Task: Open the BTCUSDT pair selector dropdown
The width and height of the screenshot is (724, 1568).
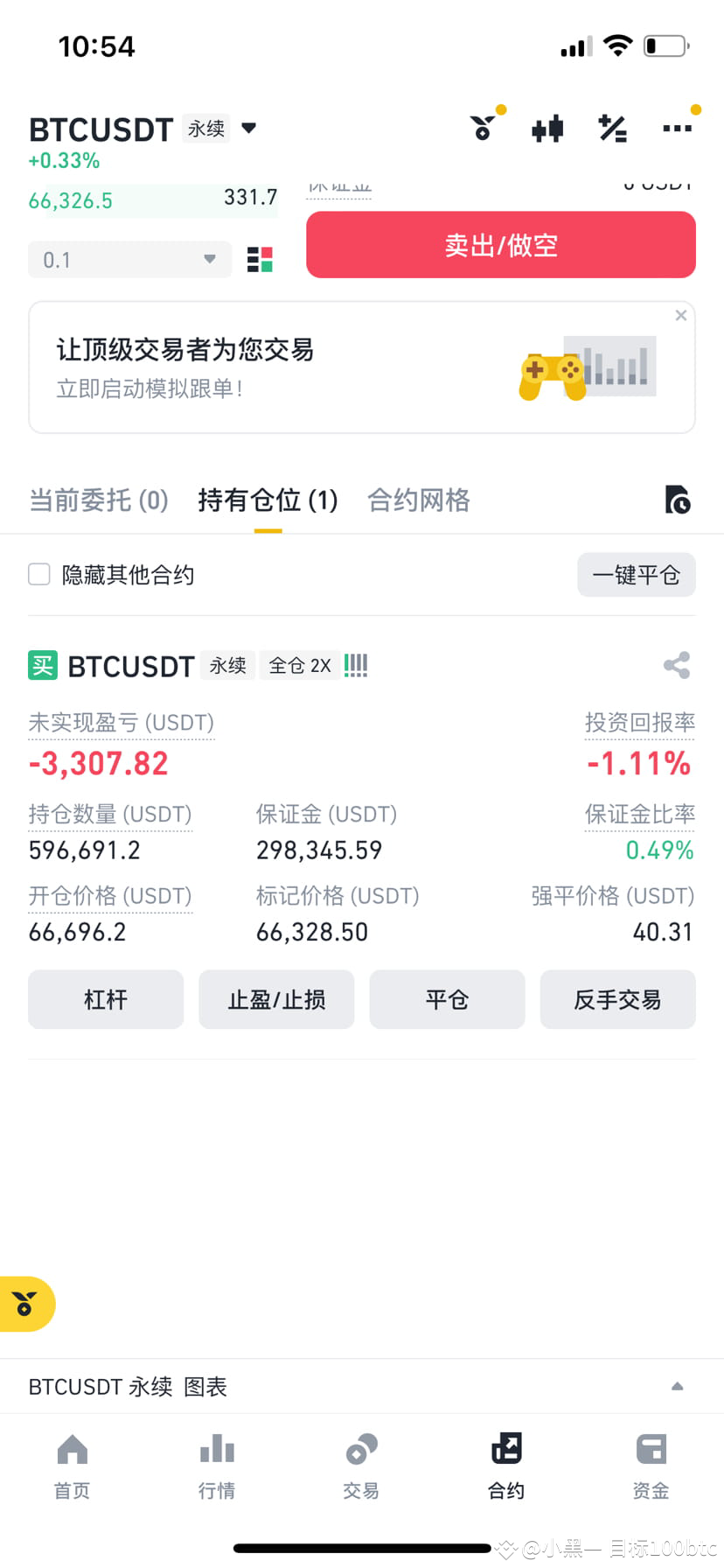Action: (x=249, y=129)
